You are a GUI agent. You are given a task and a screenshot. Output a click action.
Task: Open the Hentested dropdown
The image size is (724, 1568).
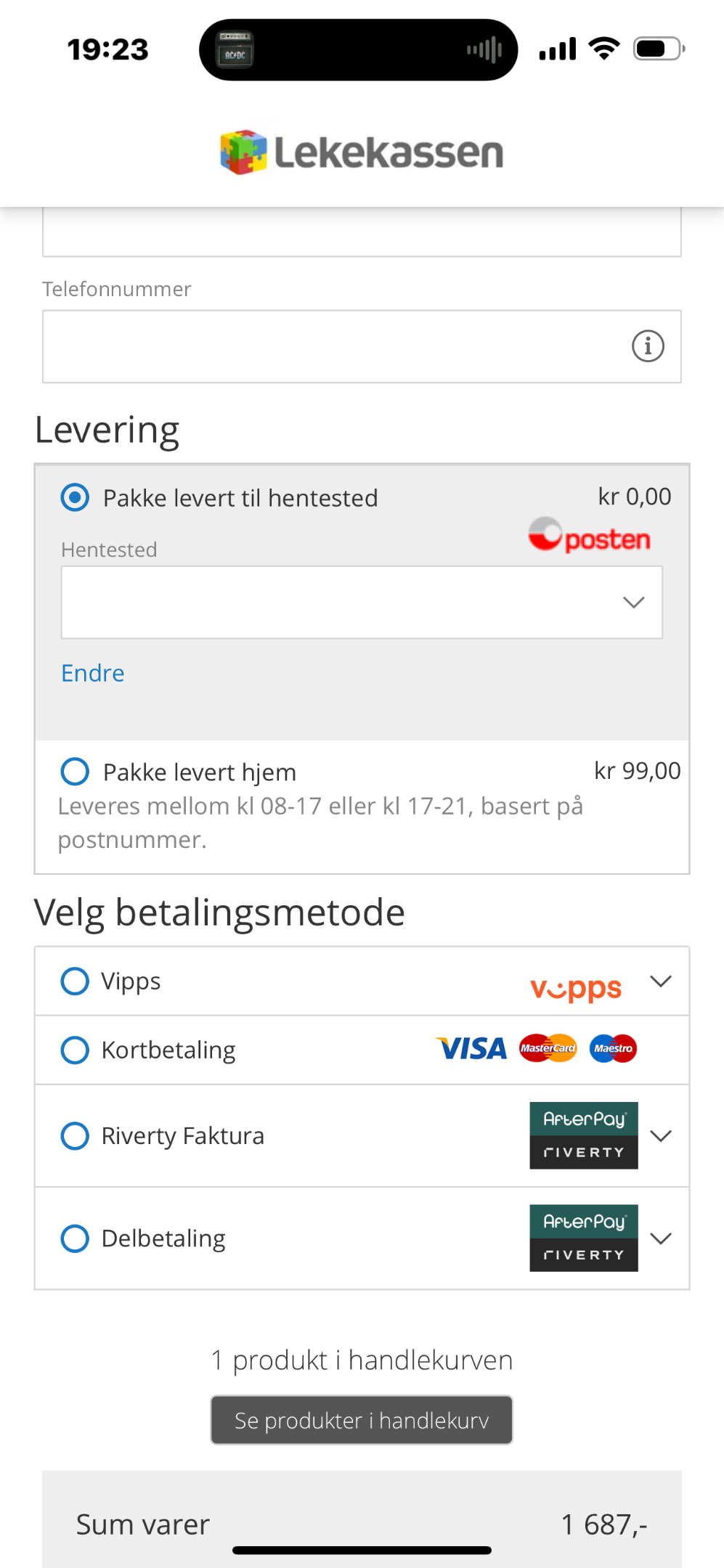(362, 603)
